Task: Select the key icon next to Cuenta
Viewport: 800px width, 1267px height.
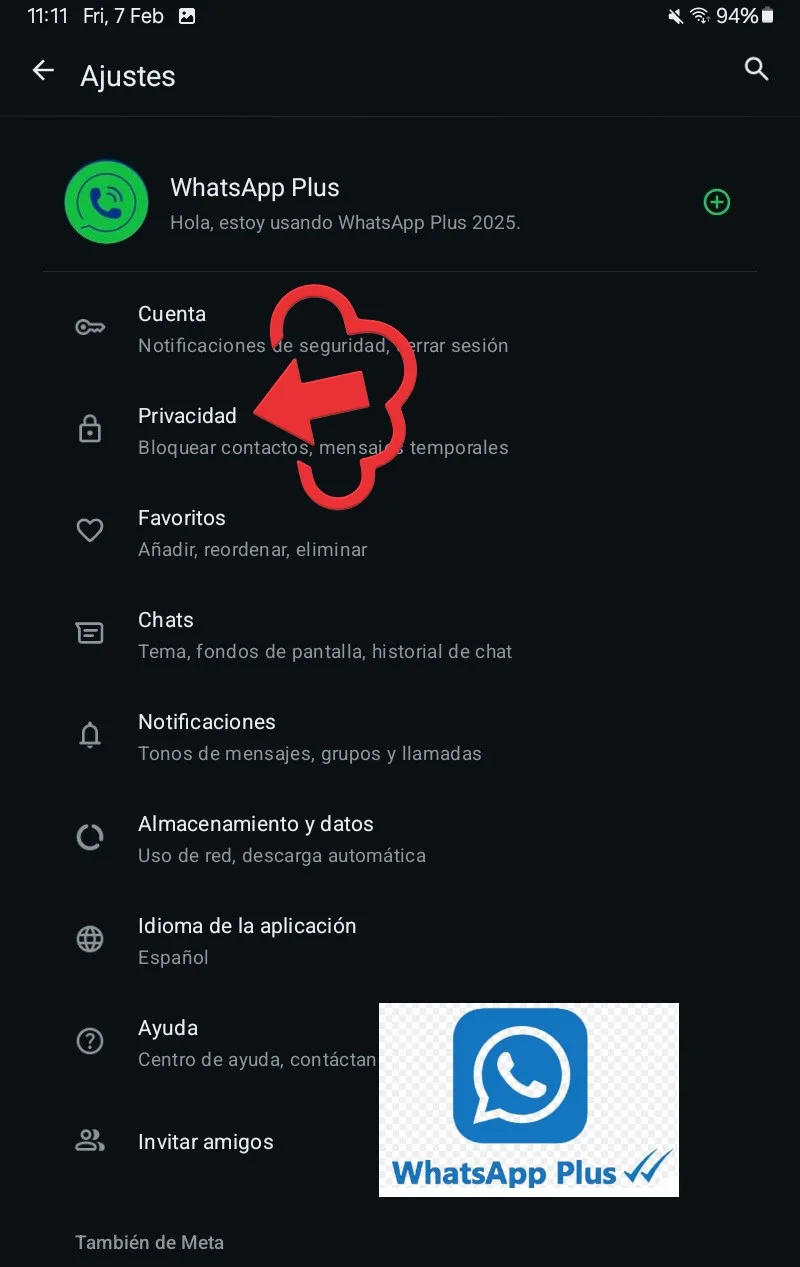Action: pos(90,327)
